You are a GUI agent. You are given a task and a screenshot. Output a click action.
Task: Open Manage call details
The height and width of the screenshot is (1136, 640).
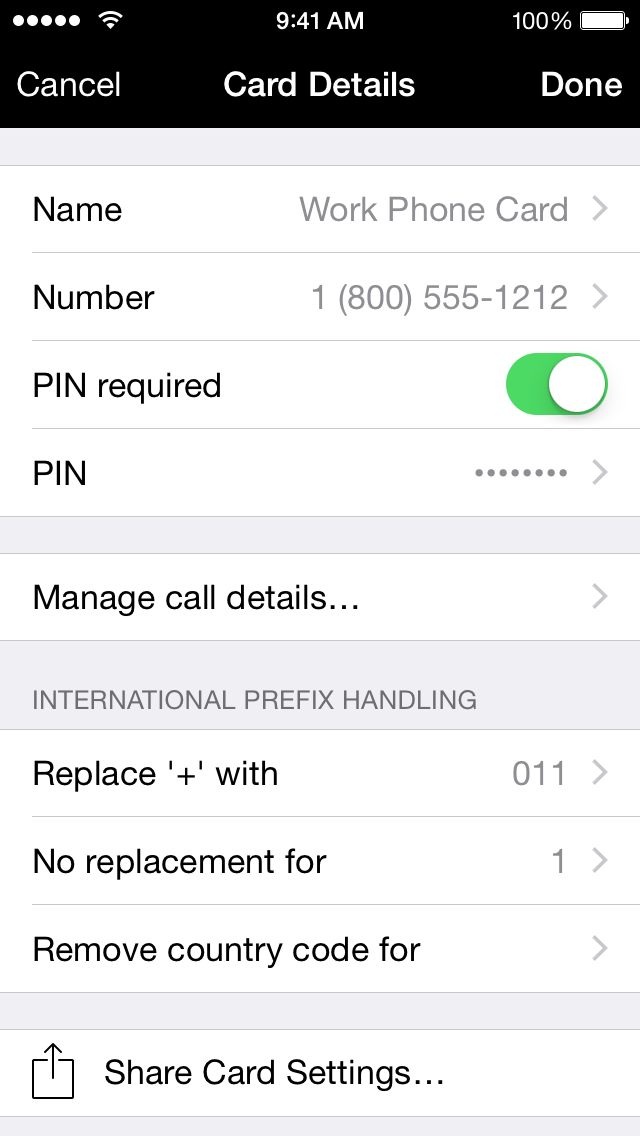(x=320, y=597)
